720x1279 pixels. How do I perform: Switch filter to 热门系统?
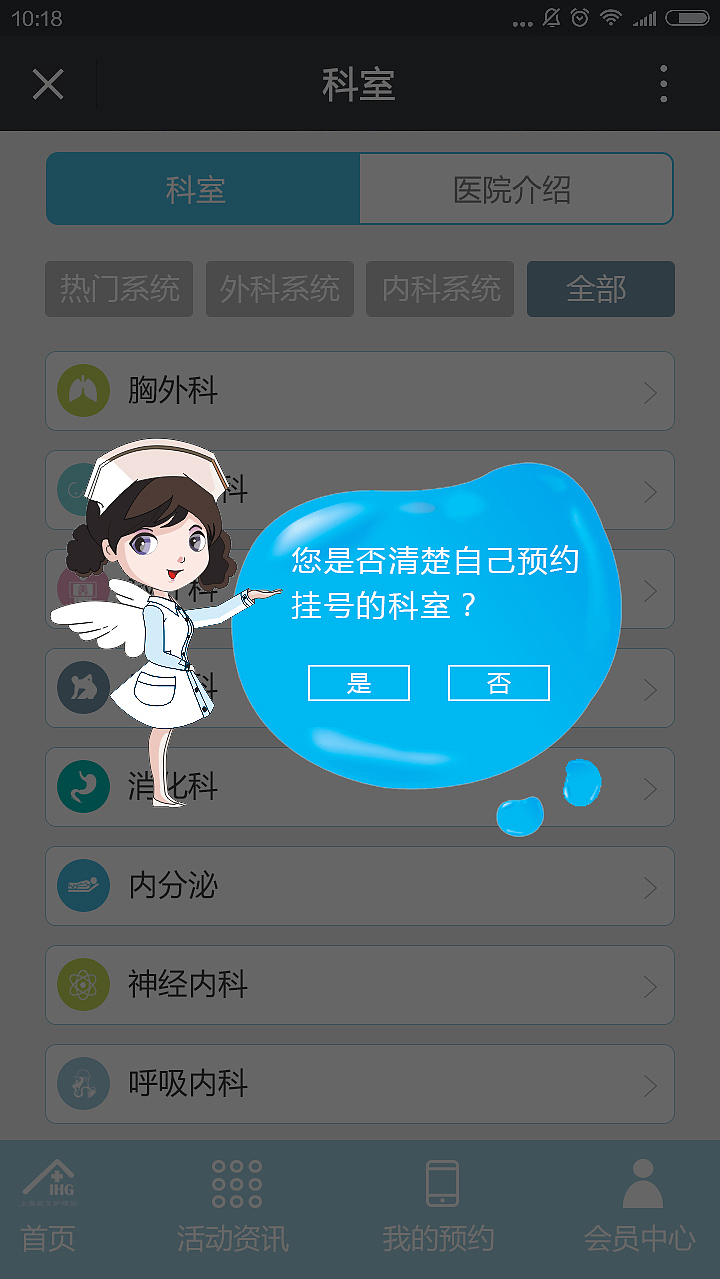[118, 289]
